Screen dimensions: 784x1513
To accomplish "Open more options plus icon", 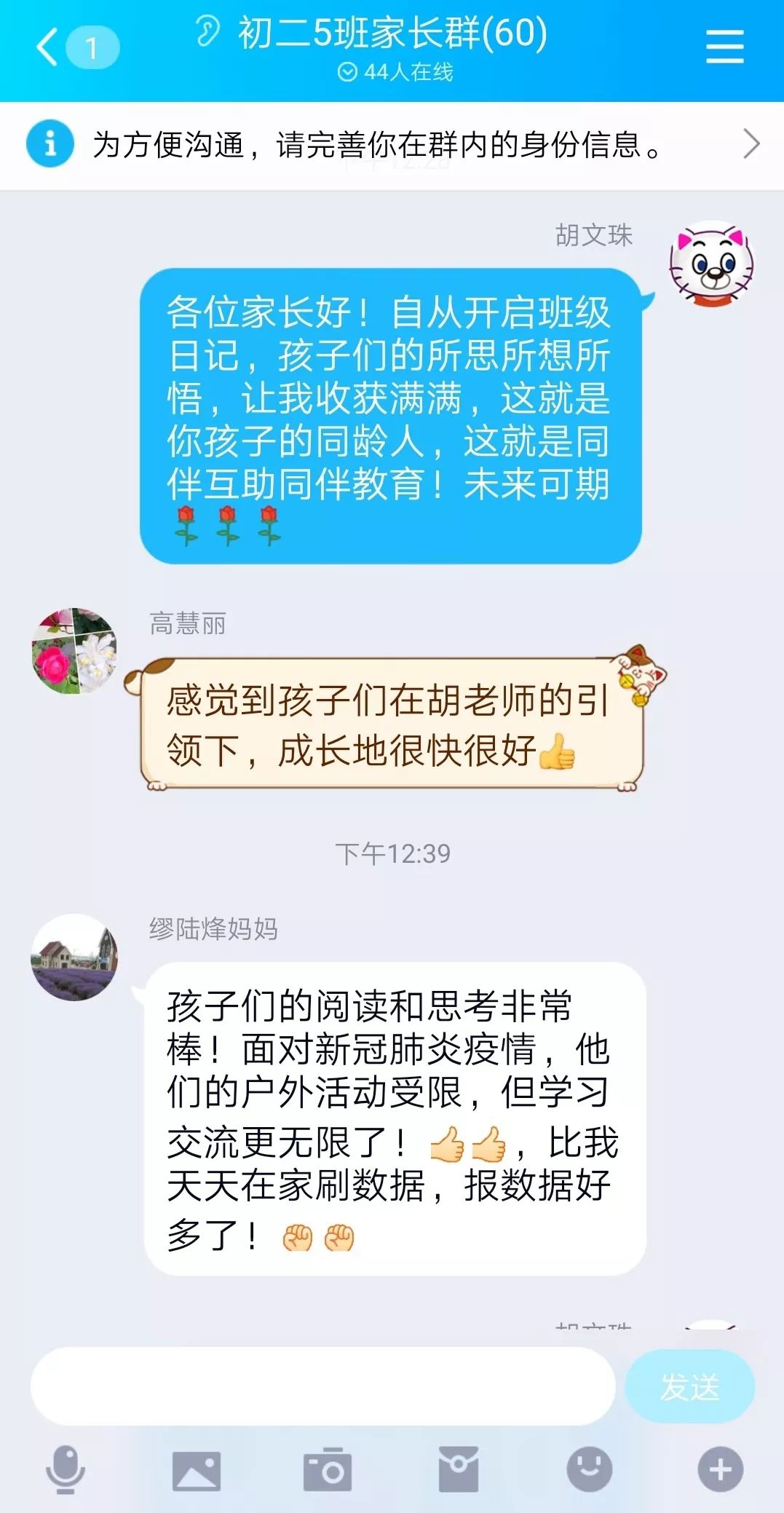I will pos(720,1469).
